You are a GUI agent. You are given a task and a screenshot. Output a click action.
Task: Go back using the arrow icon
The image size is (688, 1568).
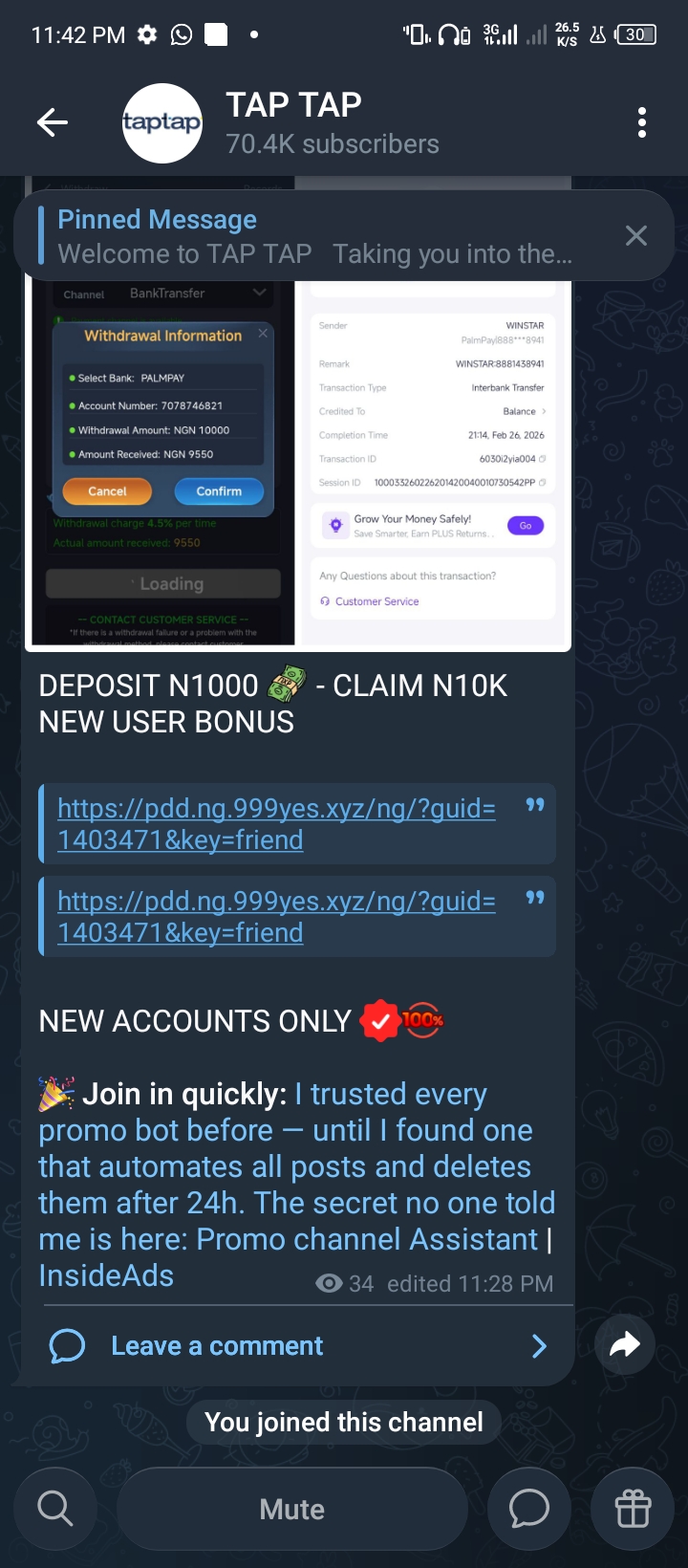[53, 122]
